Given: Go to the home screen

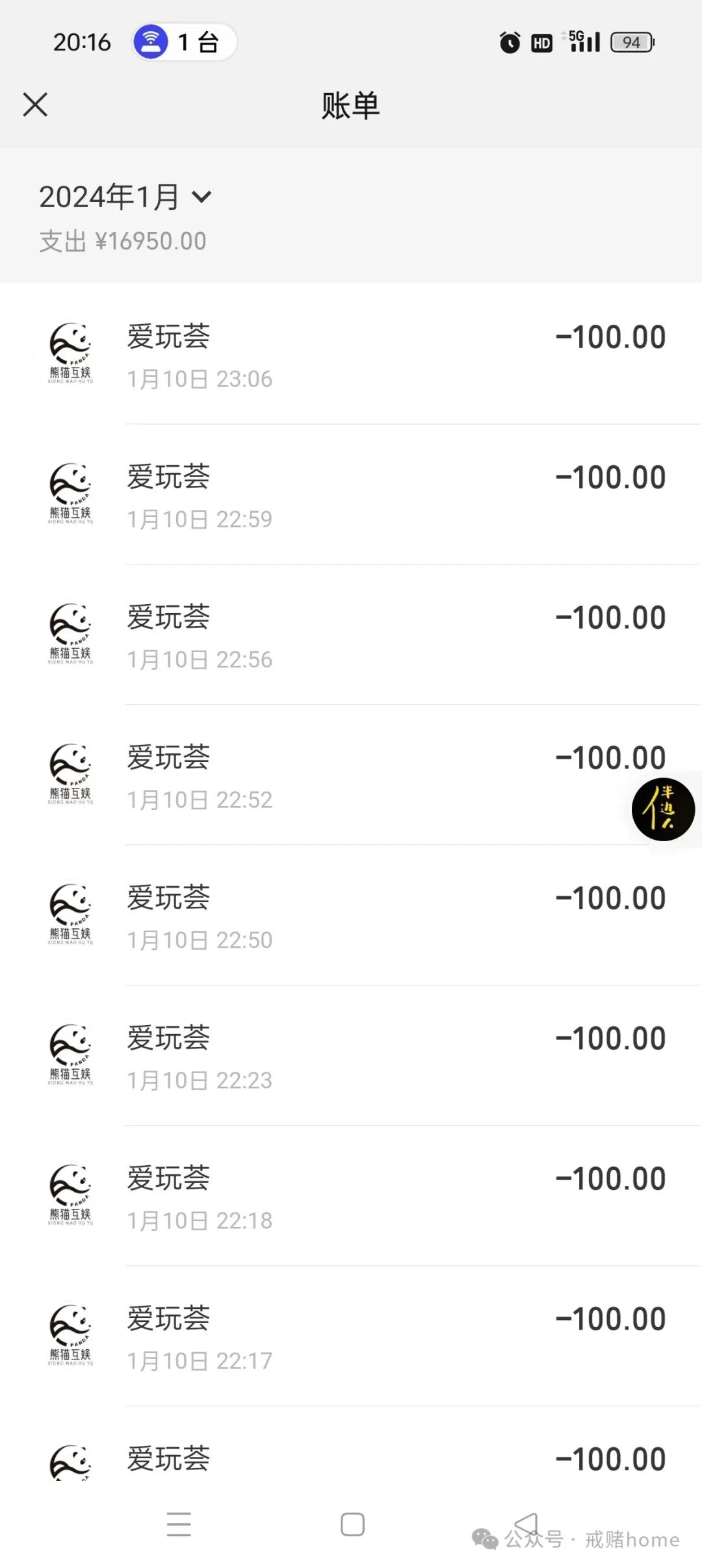Looking at the screenshot, I should [x=352, y=1524].
